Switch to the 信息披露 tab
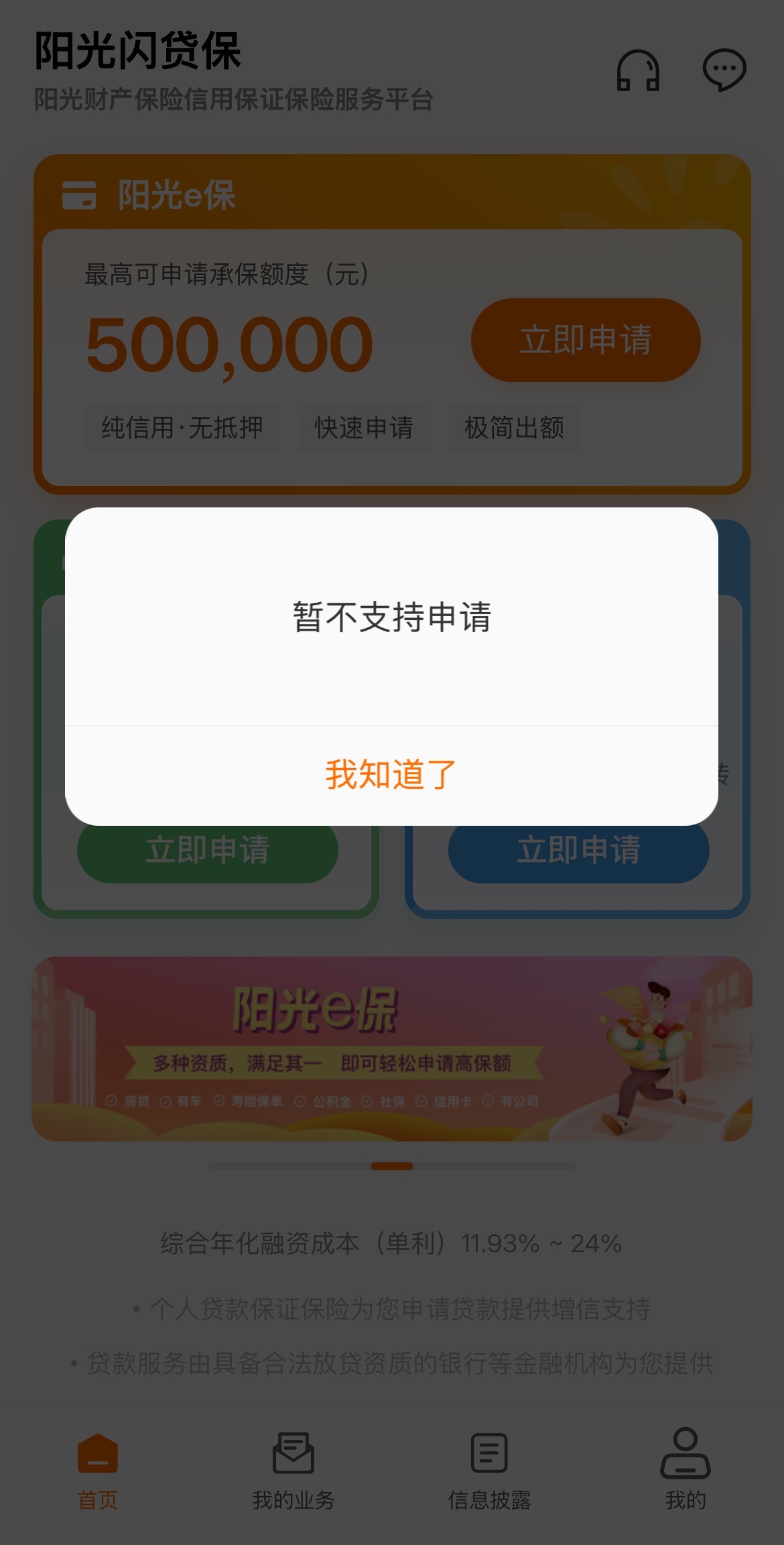Image resolution: width=784 pixels, height=1545 pixels. coord(489,1468)
